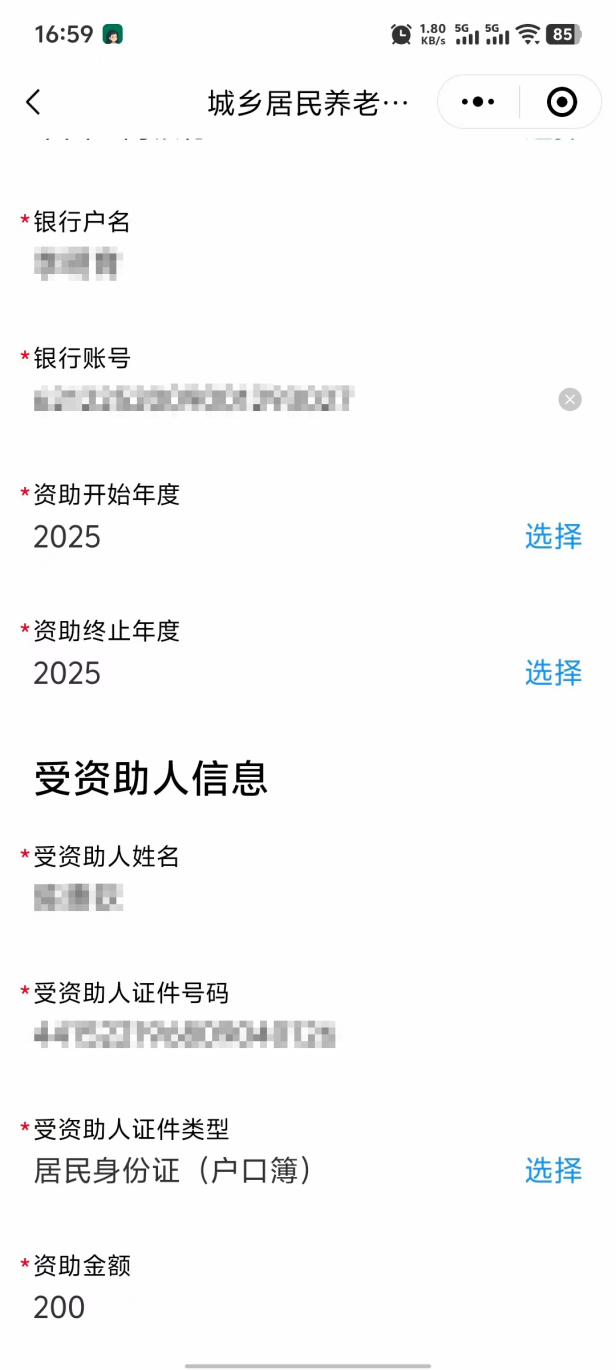Clear the 银行账号 field

tap(570, 400)
